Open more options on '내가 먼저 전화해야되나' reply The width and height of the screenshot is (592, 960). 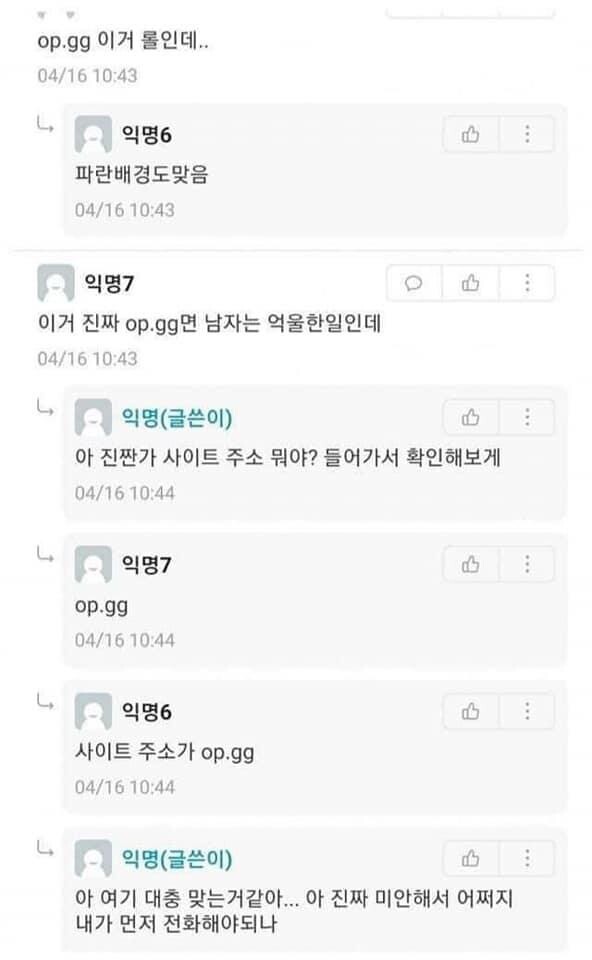point(527,858)
